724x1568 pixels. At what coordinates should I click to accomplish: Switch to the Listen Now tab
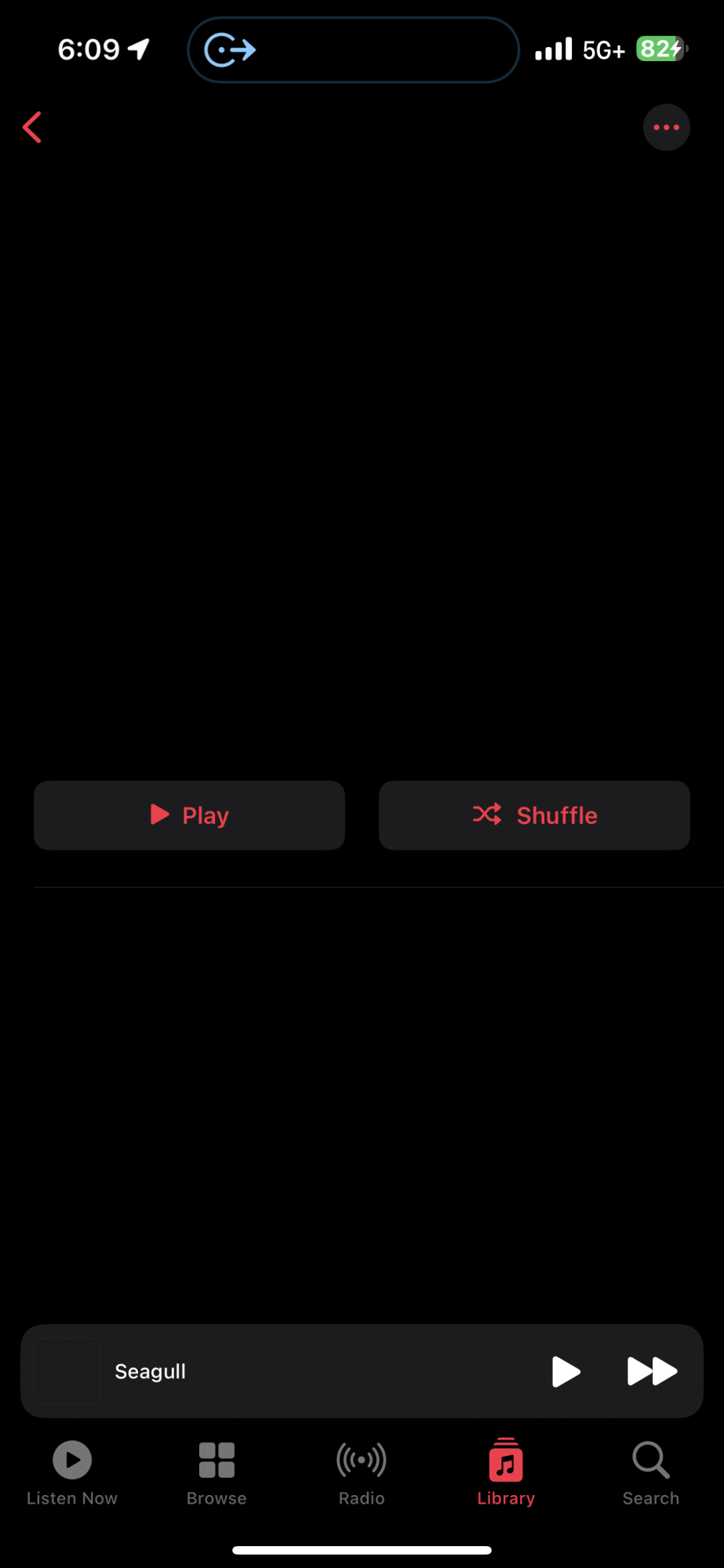pyautogui.click(x=72, y=1472)
